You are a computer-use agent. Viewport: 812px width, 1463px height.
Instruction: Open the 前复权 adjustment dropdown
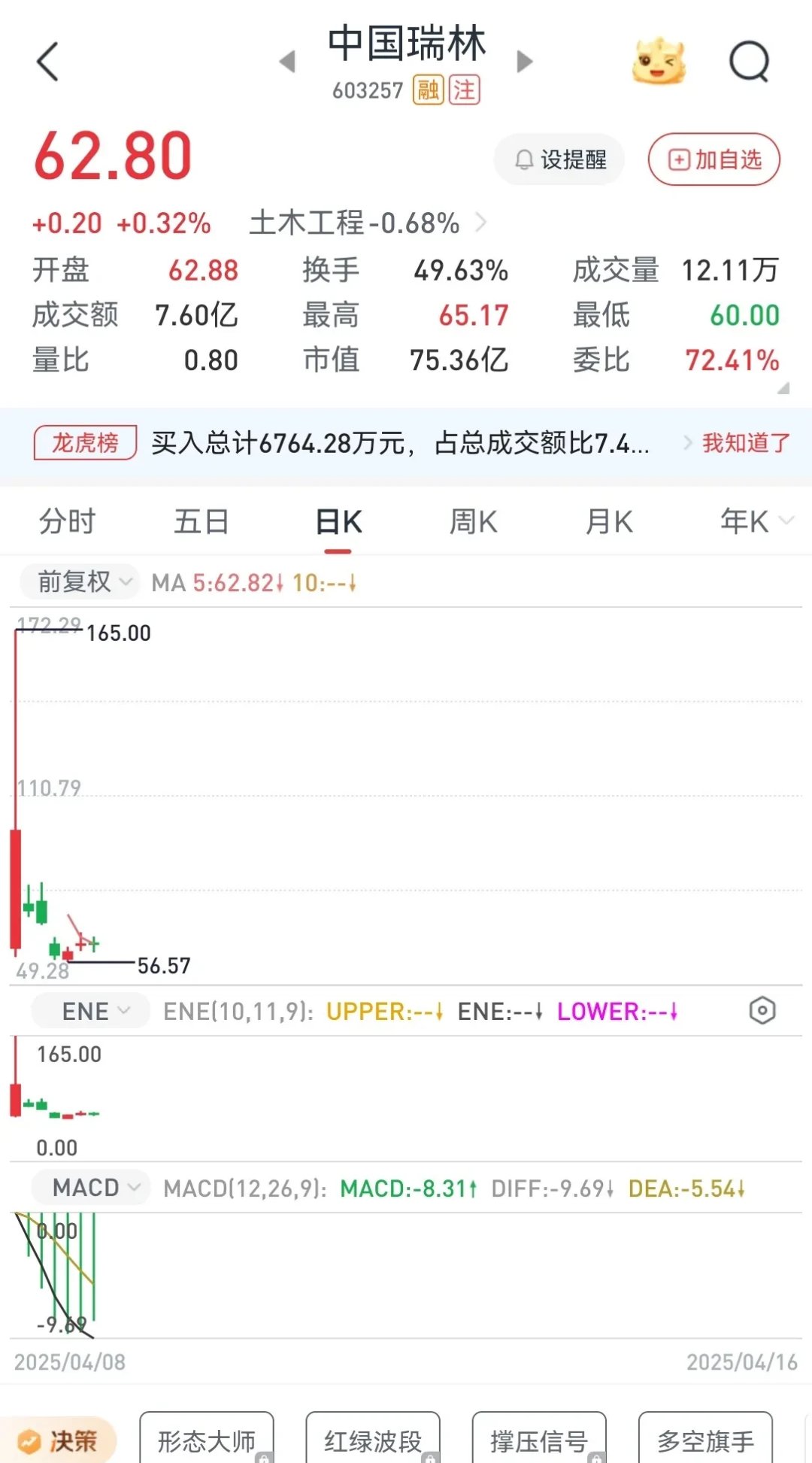point(78,581)
